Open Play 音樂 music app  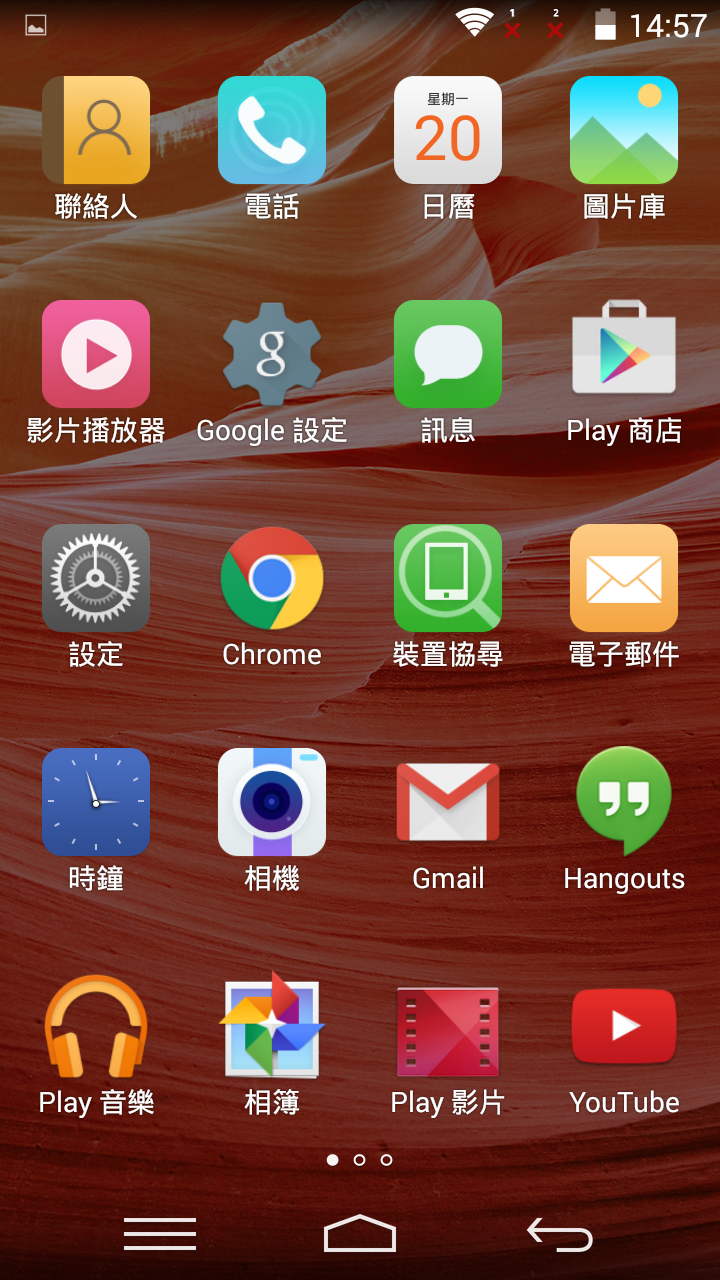pyautogui.click(x=96, y=1027)
